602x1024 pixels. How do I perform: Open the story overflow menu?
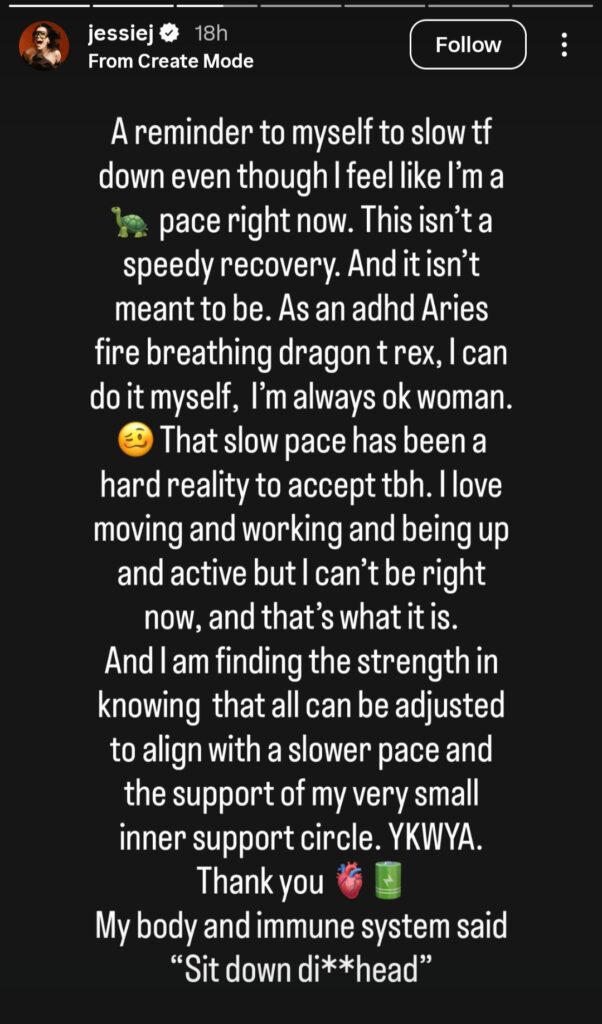(564, 45)
